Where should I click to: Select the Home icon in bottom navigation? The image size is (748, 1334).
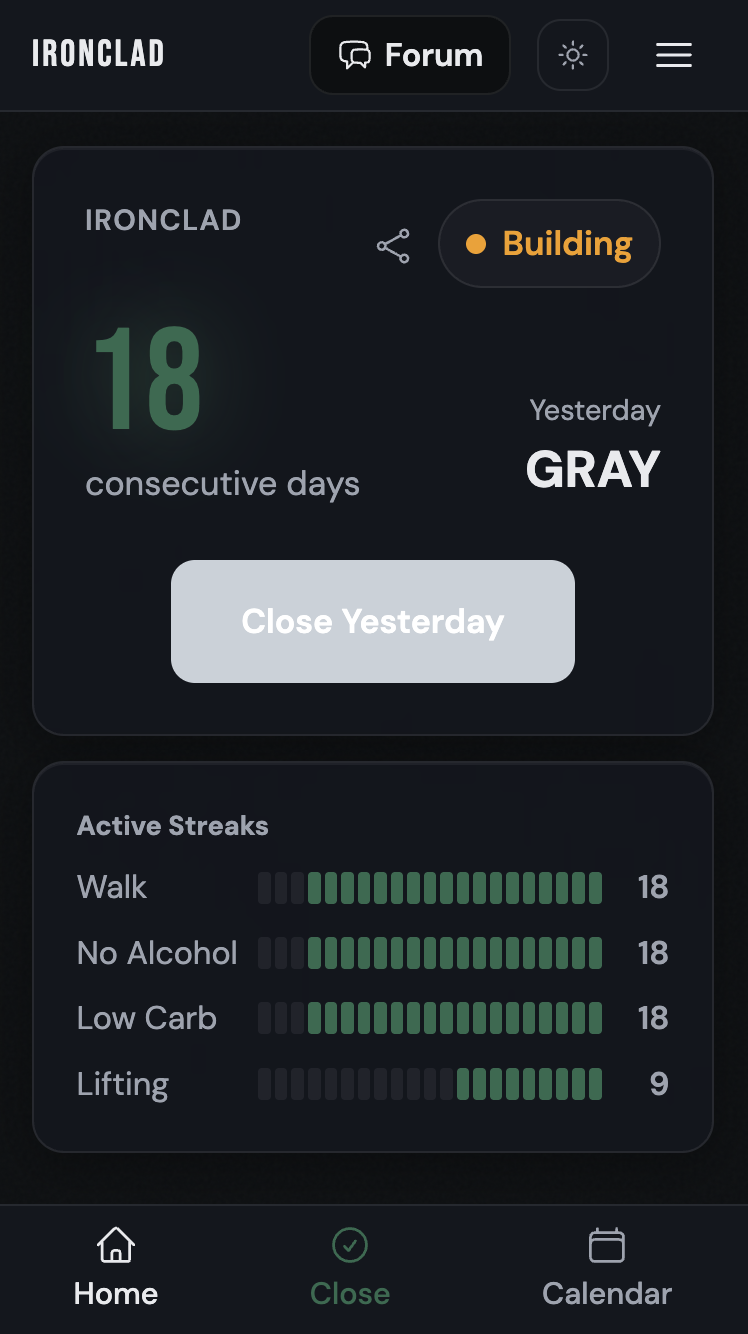pyautogui.click(x=115, y=1246)
